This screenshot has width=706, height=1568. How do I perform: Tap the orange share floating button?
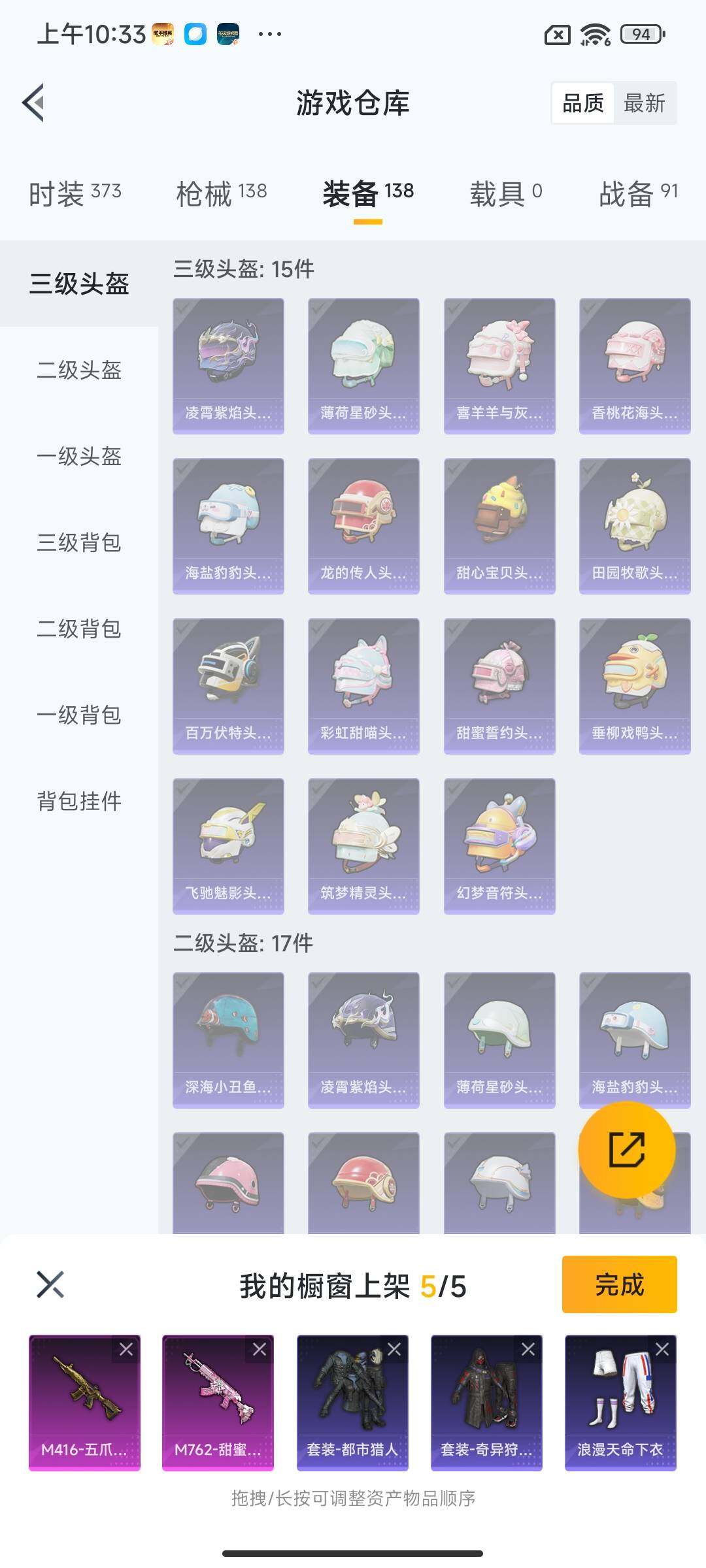626,1150
